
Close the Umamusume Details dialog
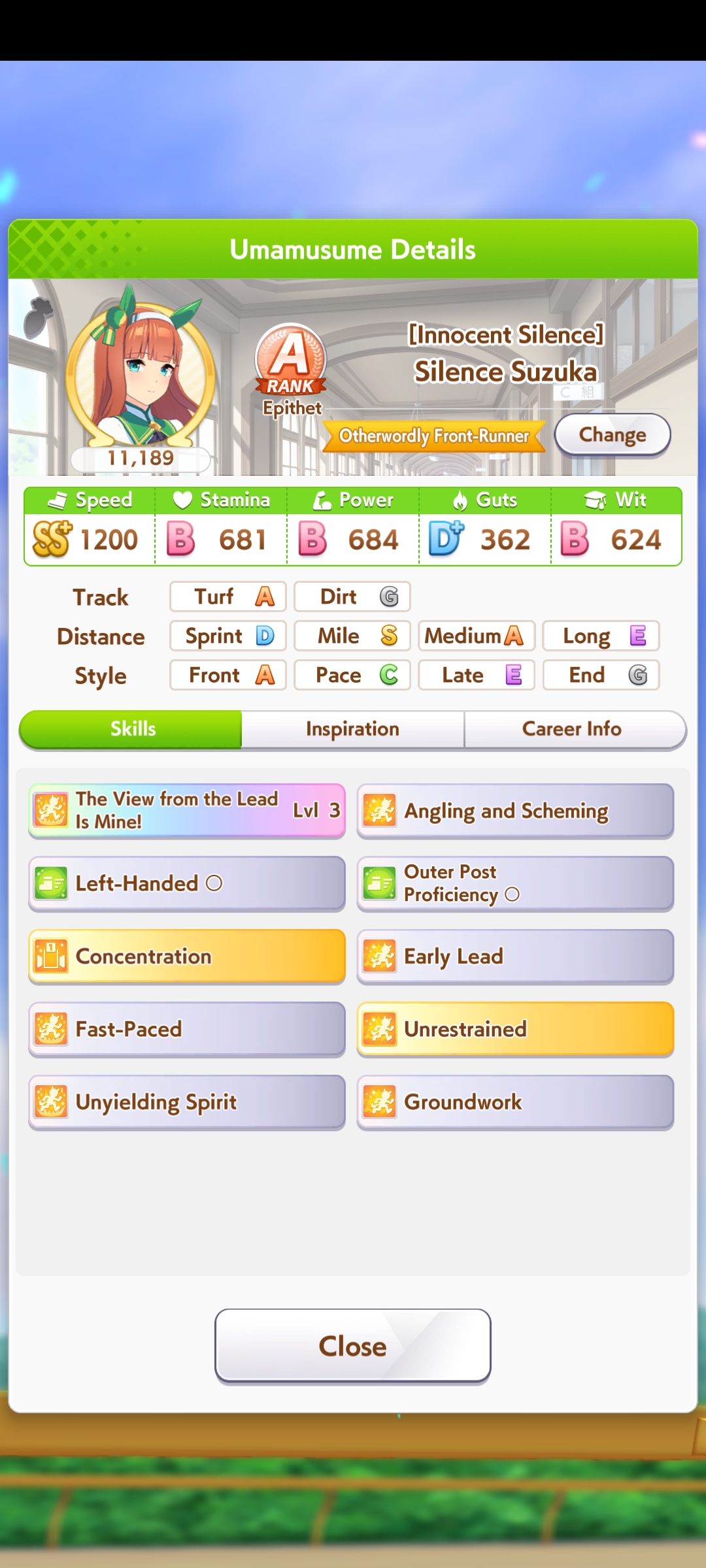click(x=352, y=1346)
